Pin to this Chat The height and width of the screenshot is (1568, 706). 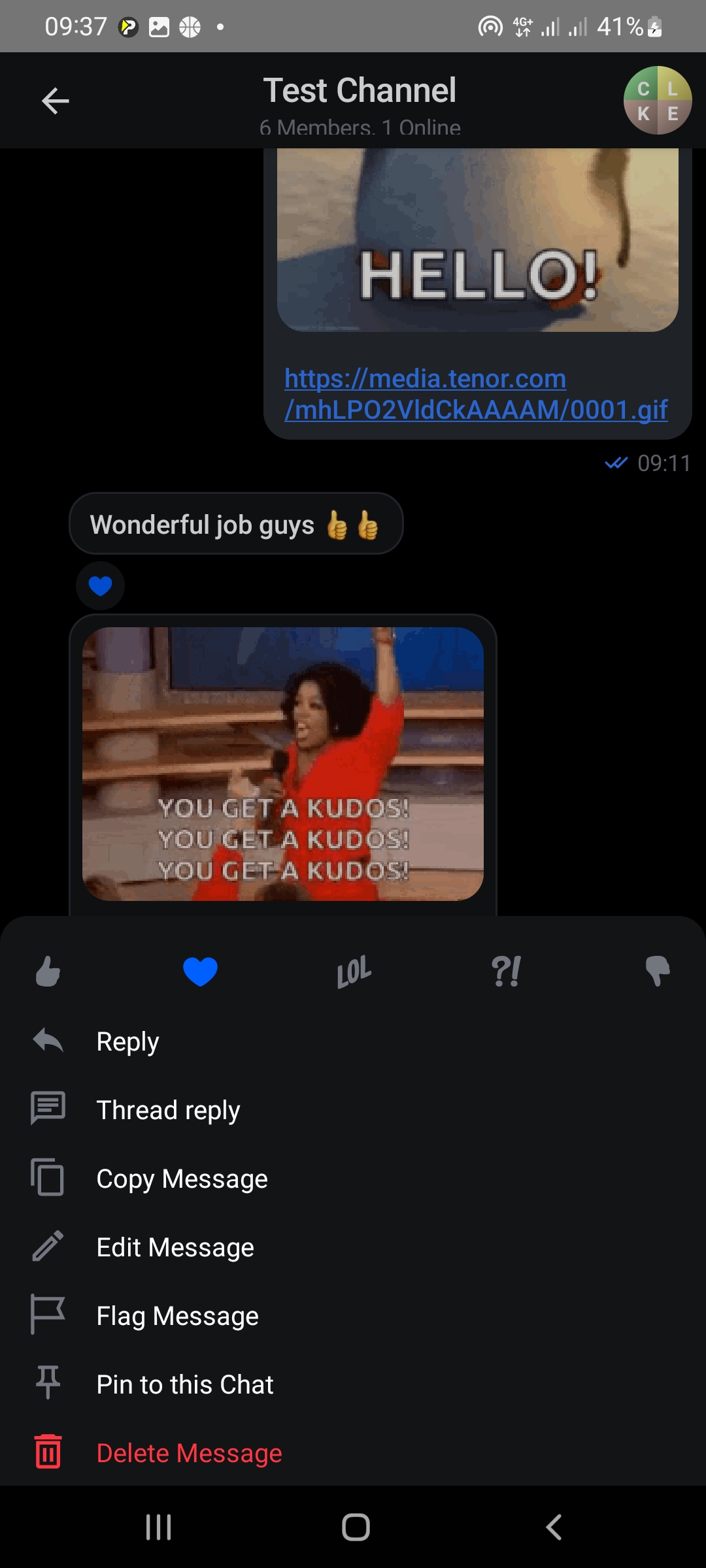(x=185, y=1384)
